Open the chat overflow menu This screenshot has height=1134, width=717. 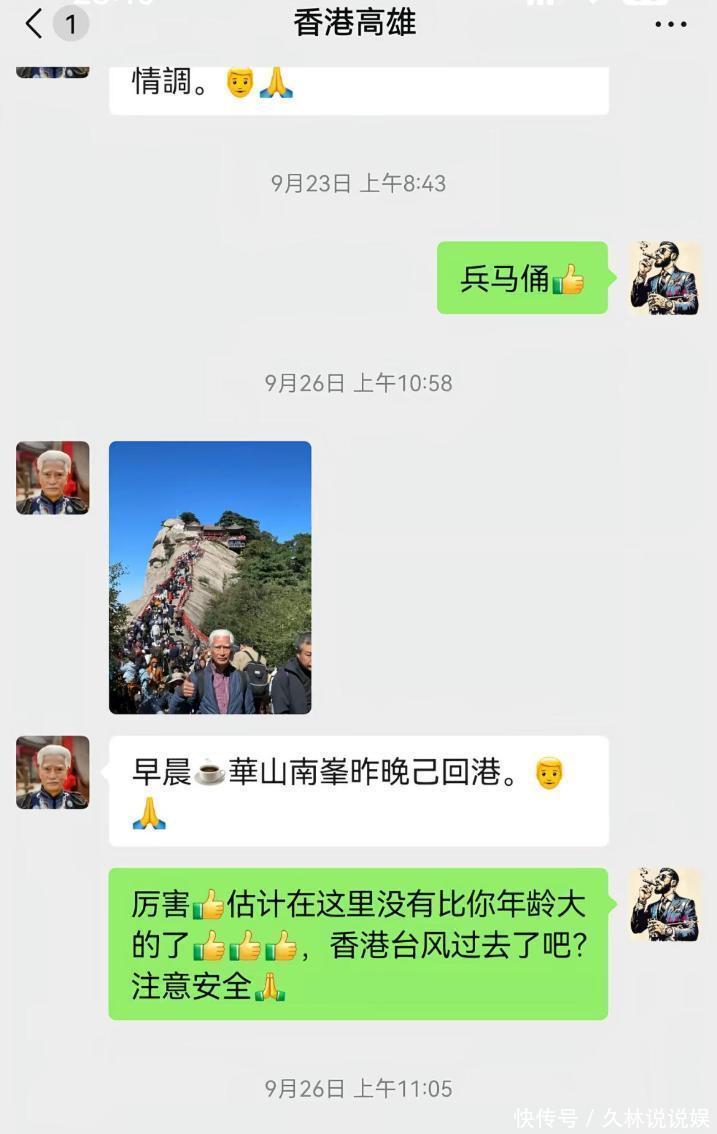tap(671, 24)
